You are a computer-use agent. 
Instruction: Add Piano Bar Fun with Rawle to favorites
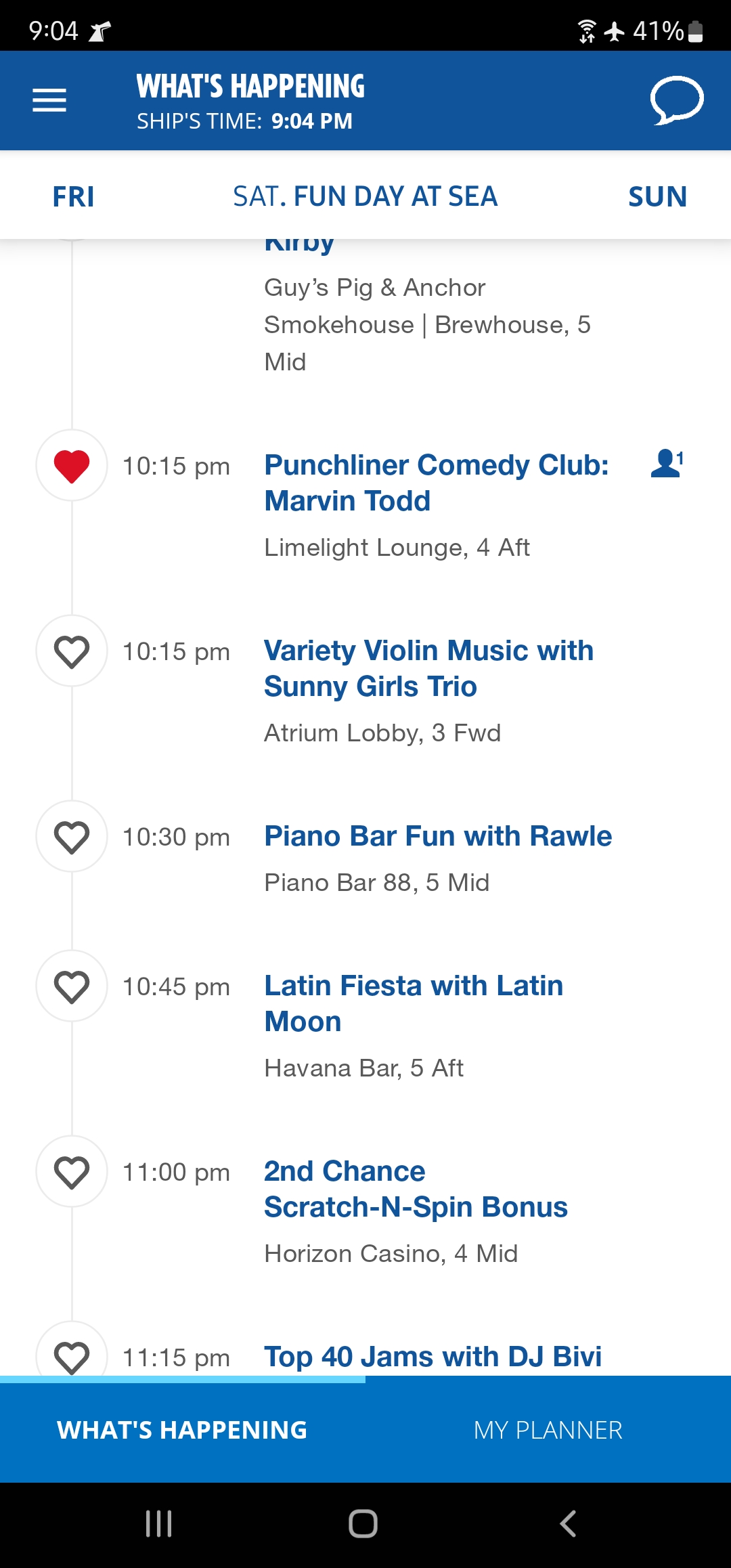(x=72, y=837)
